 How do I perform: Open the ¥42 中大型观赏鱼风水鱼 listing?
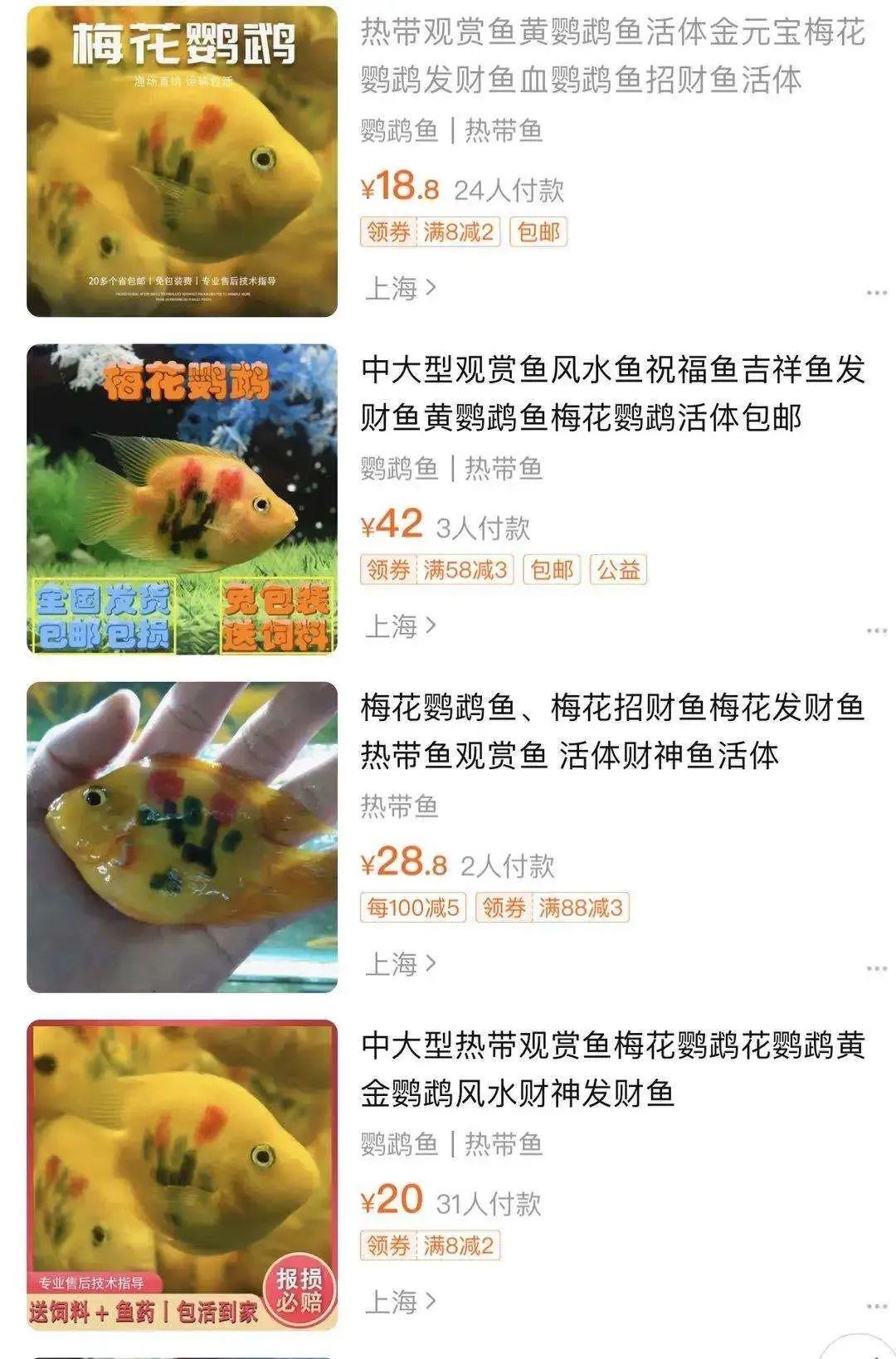[612, 393]
